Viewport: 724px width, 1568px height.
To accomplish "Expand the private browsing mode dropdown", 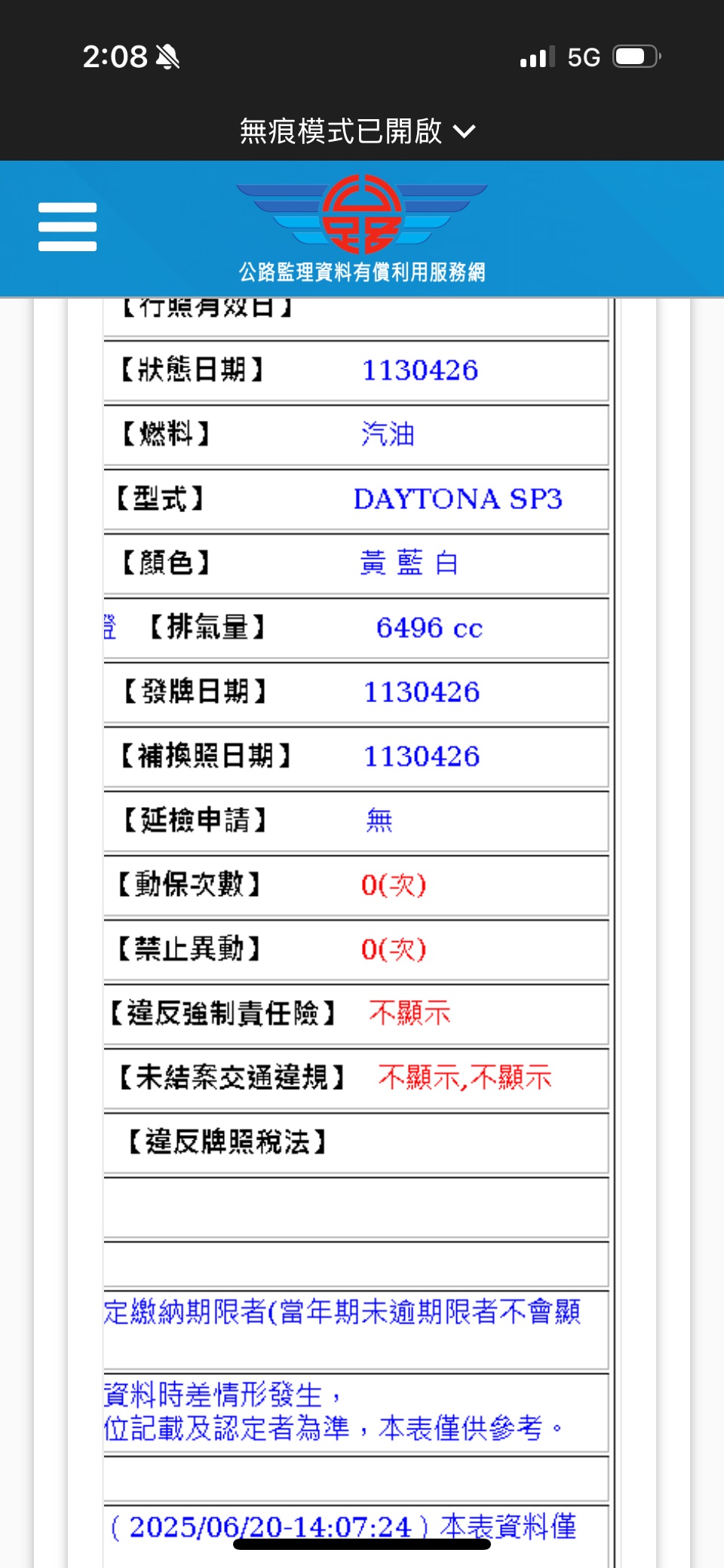I will (357, 131).
